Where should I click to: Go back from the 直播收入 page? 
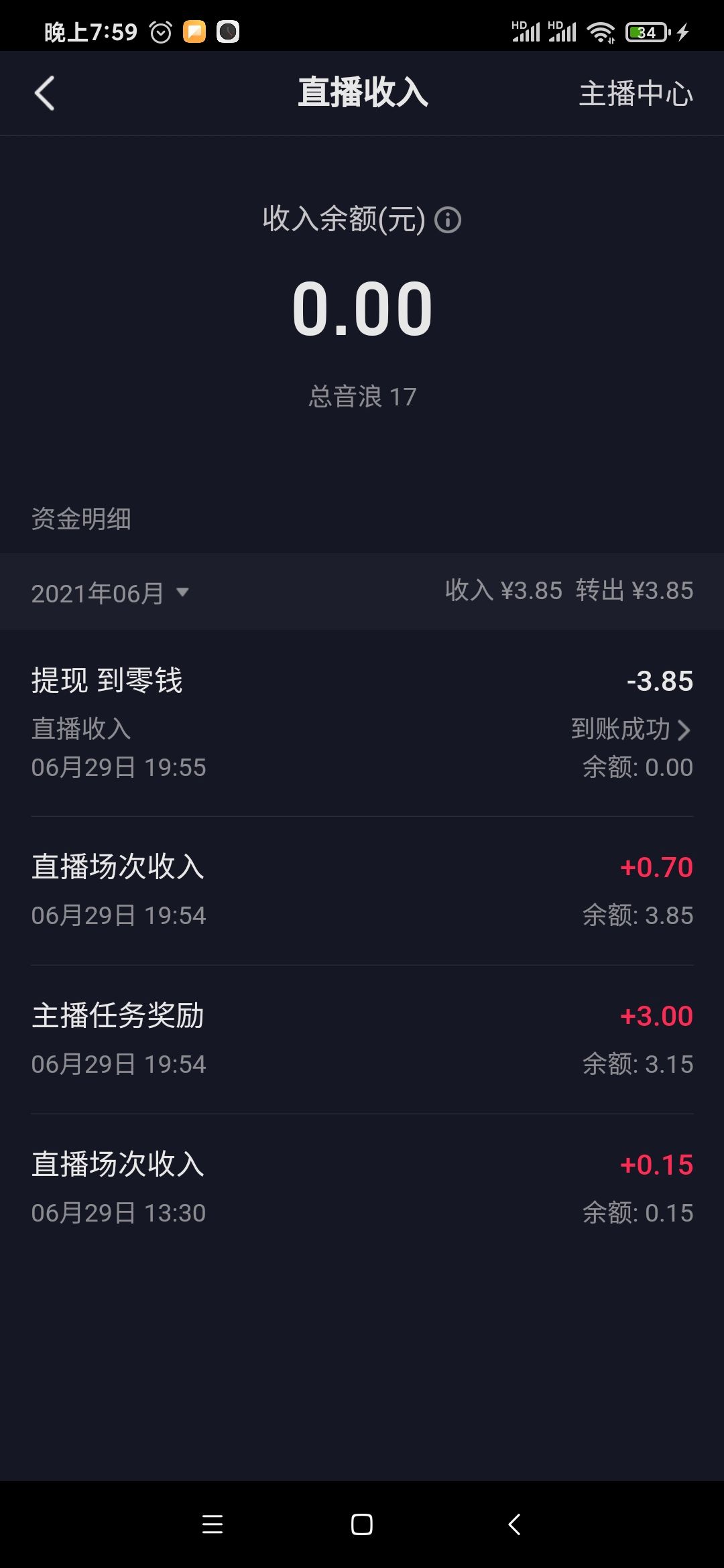point(44,93)
